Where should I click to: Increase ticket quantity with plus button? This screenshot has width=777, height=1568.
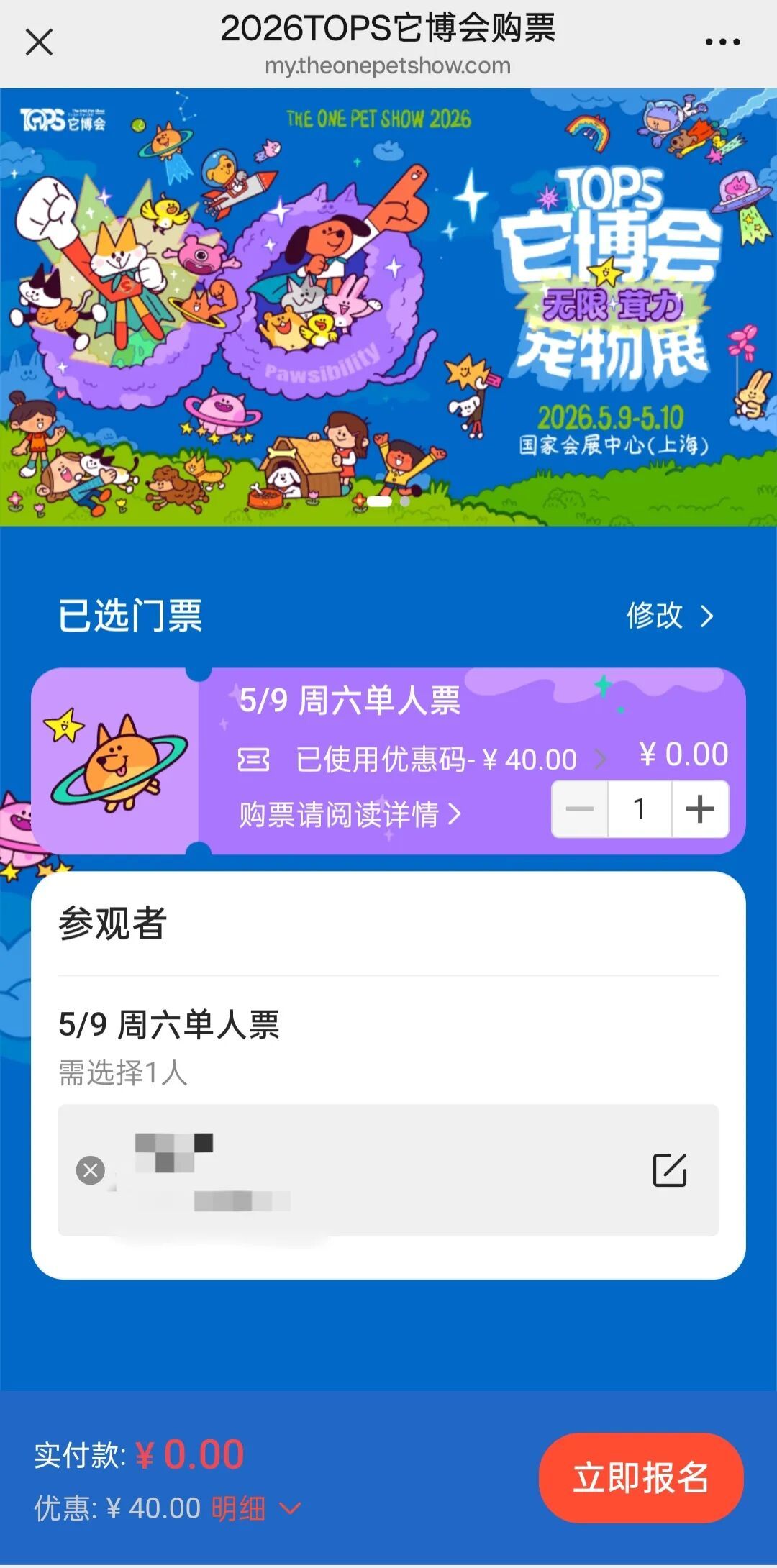tap(699, 809)
